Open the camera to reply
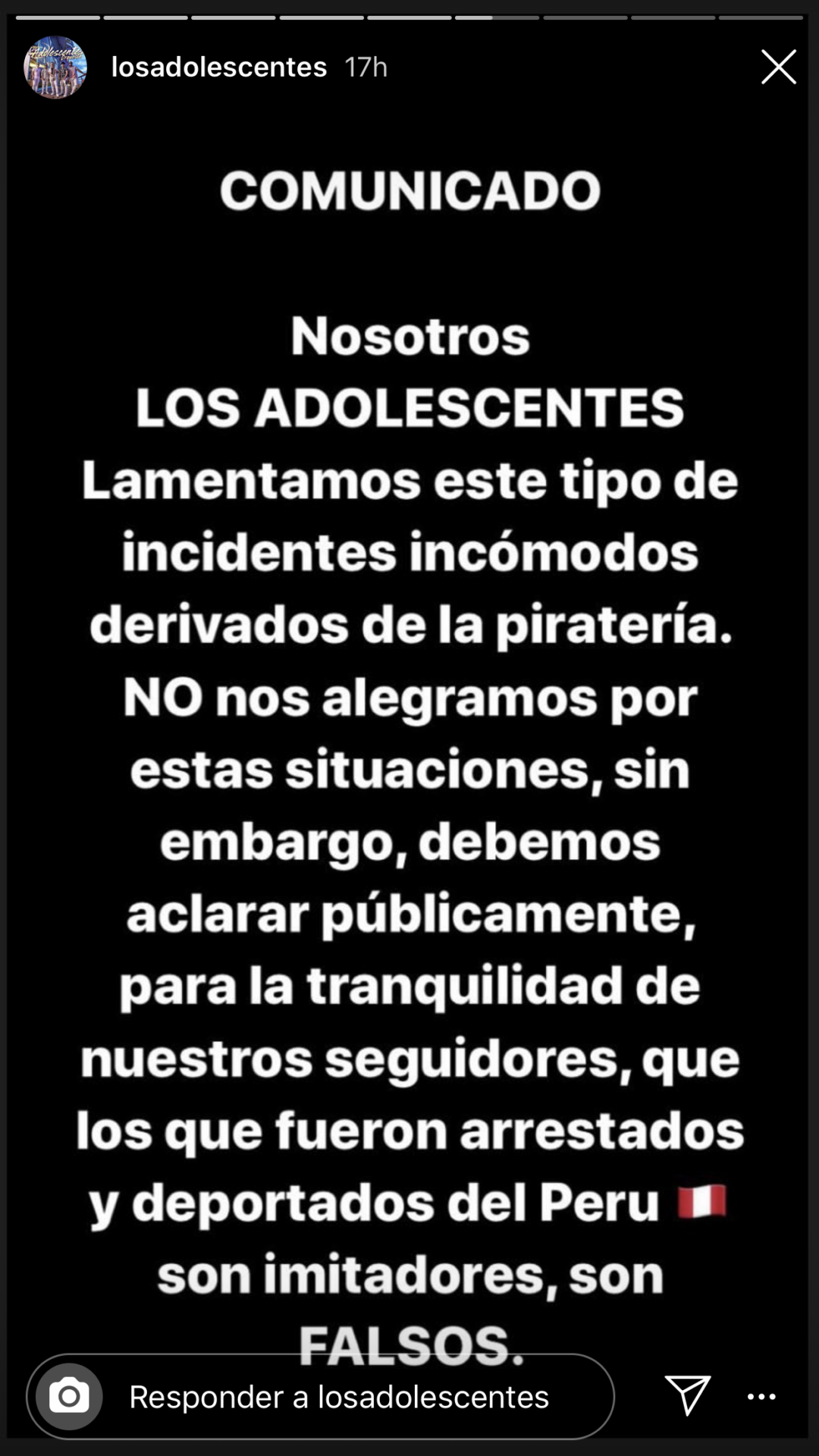The height and width of the screenshot is (1456, 819). 69,1396
